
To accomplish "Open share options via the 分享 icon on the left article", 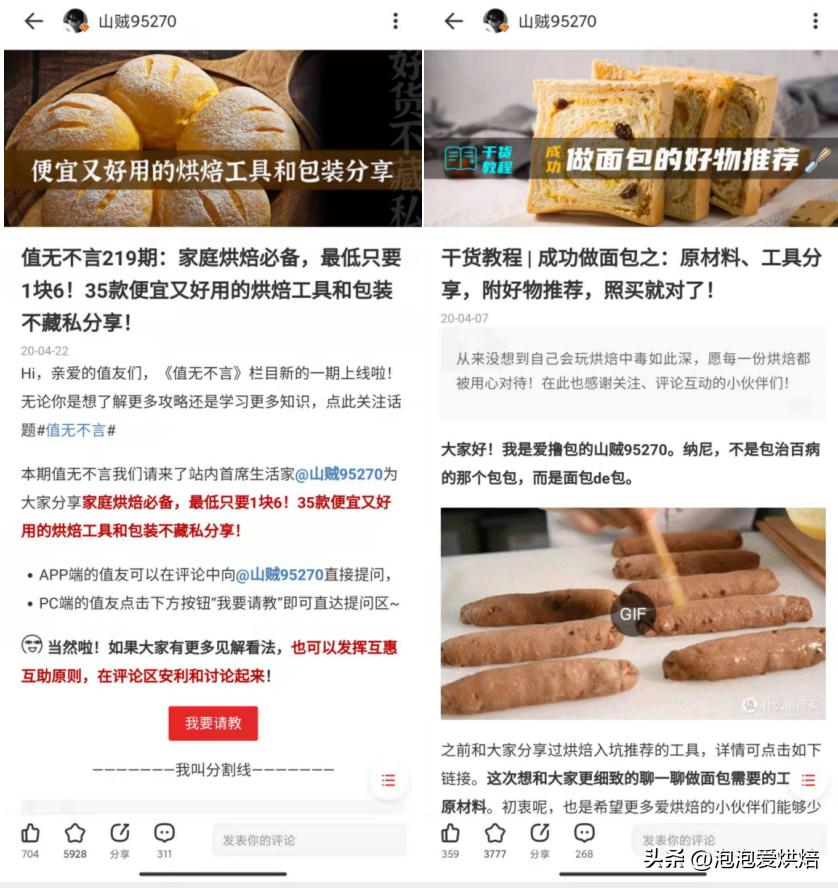I will (119, 840).
